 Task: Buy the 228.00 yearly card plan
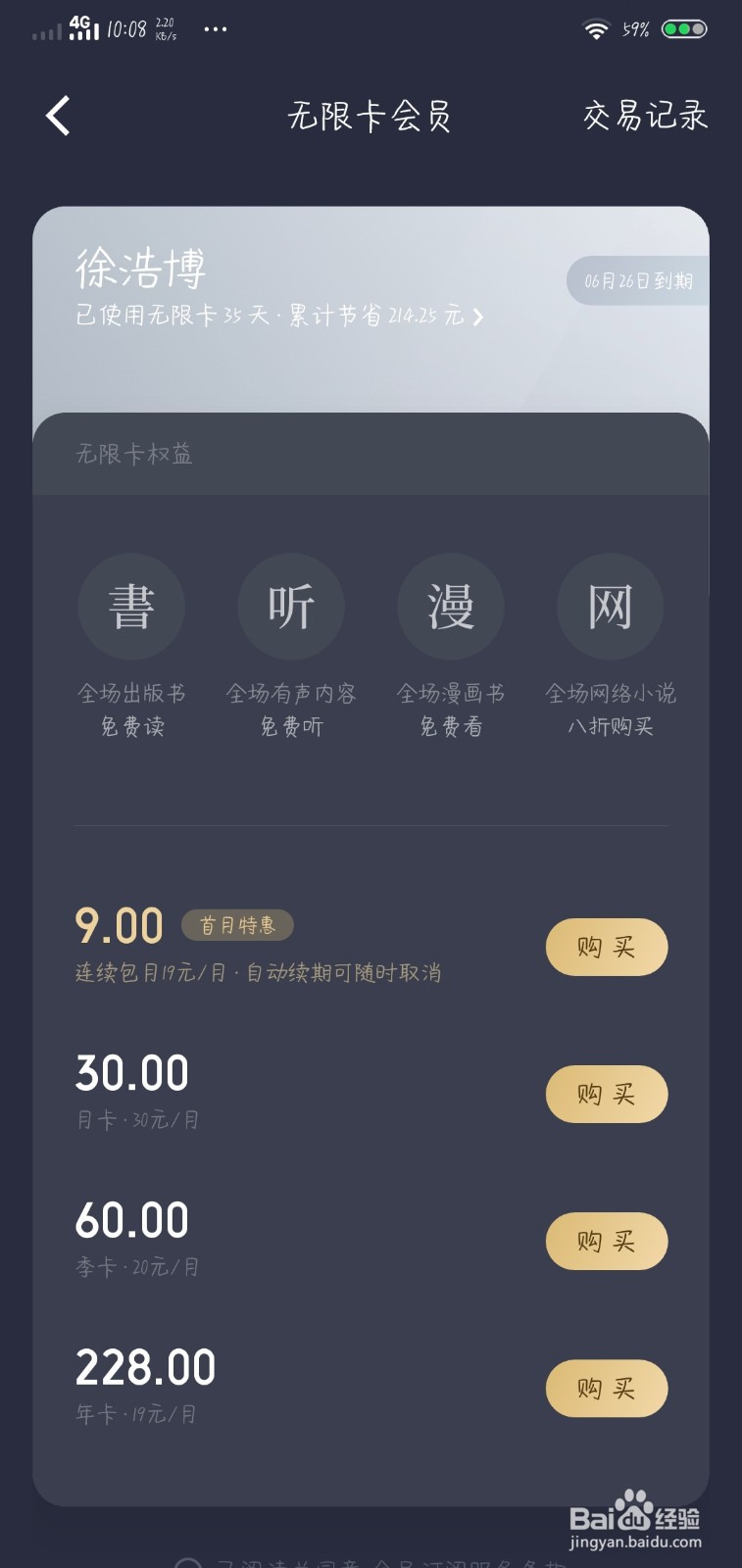[606, 1389]
